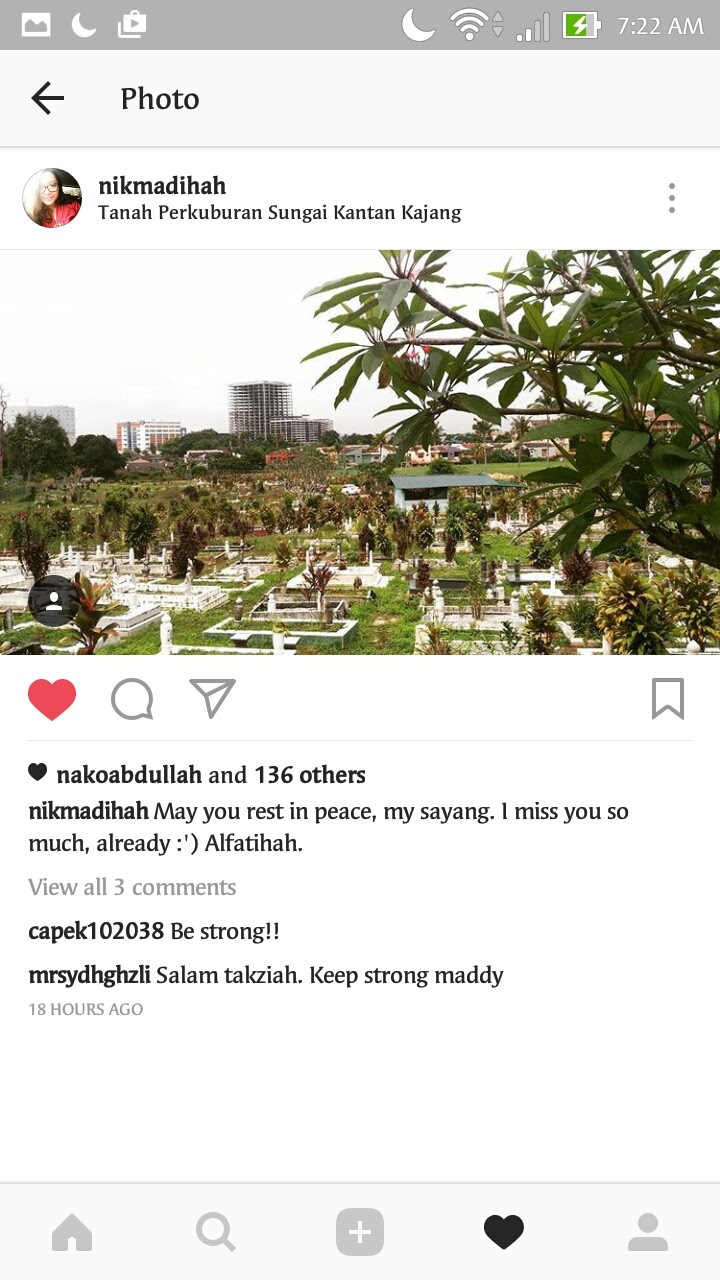Open capek102038's profile
Viewport: 720px width, 1280px height.
[96, 931]
